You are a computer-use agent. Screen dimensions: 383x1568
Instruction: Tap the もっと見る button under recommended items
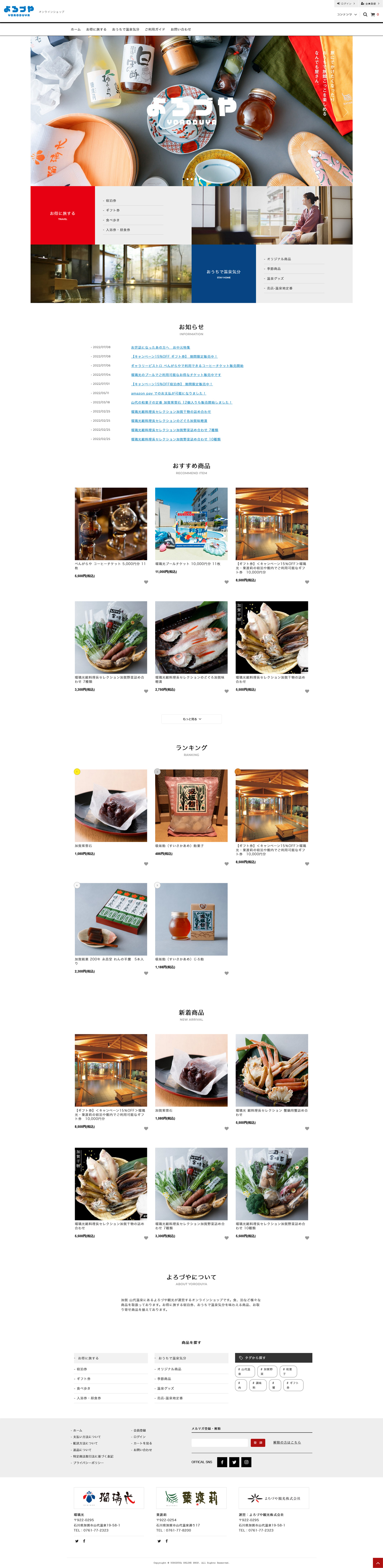191,719
